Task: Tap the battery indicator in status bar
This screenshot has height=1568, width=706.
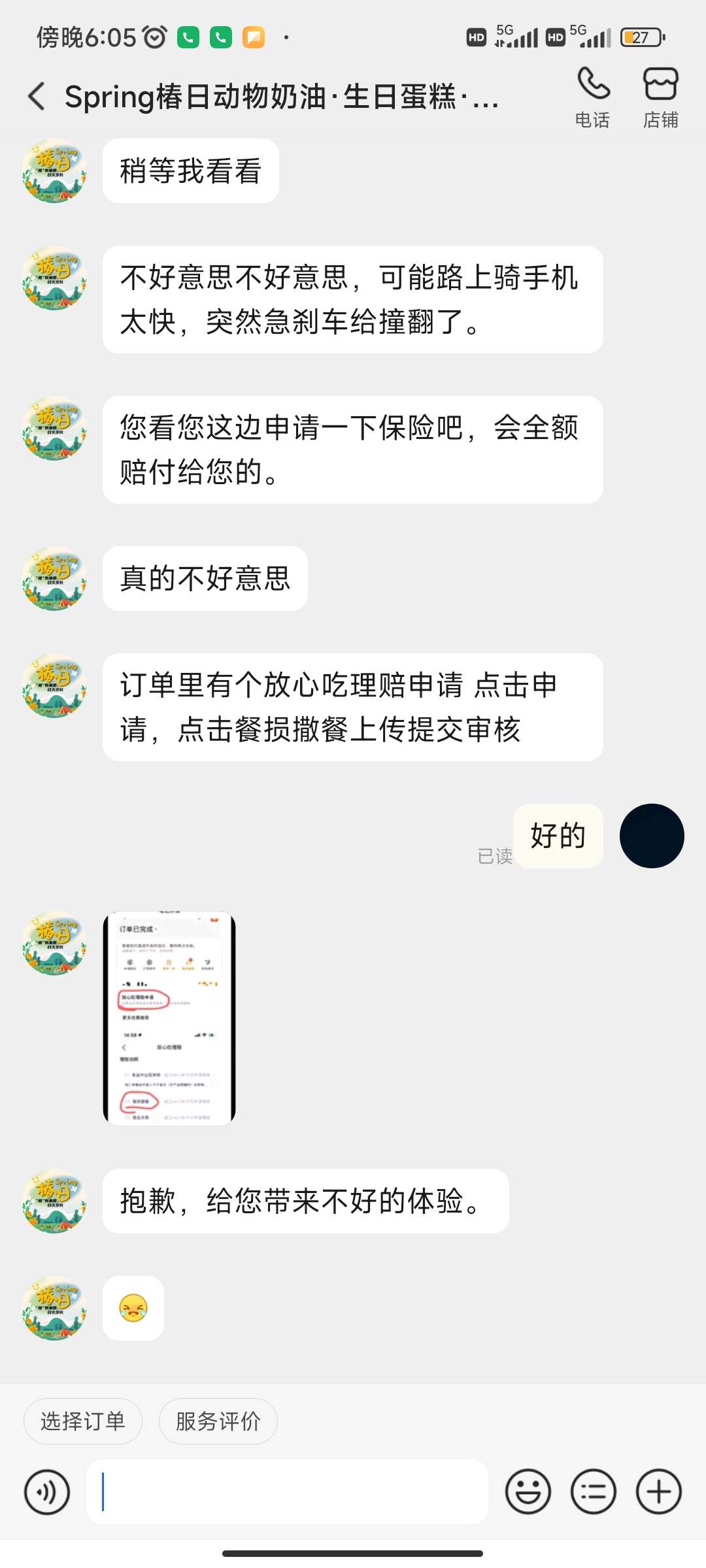Action: 642,37
